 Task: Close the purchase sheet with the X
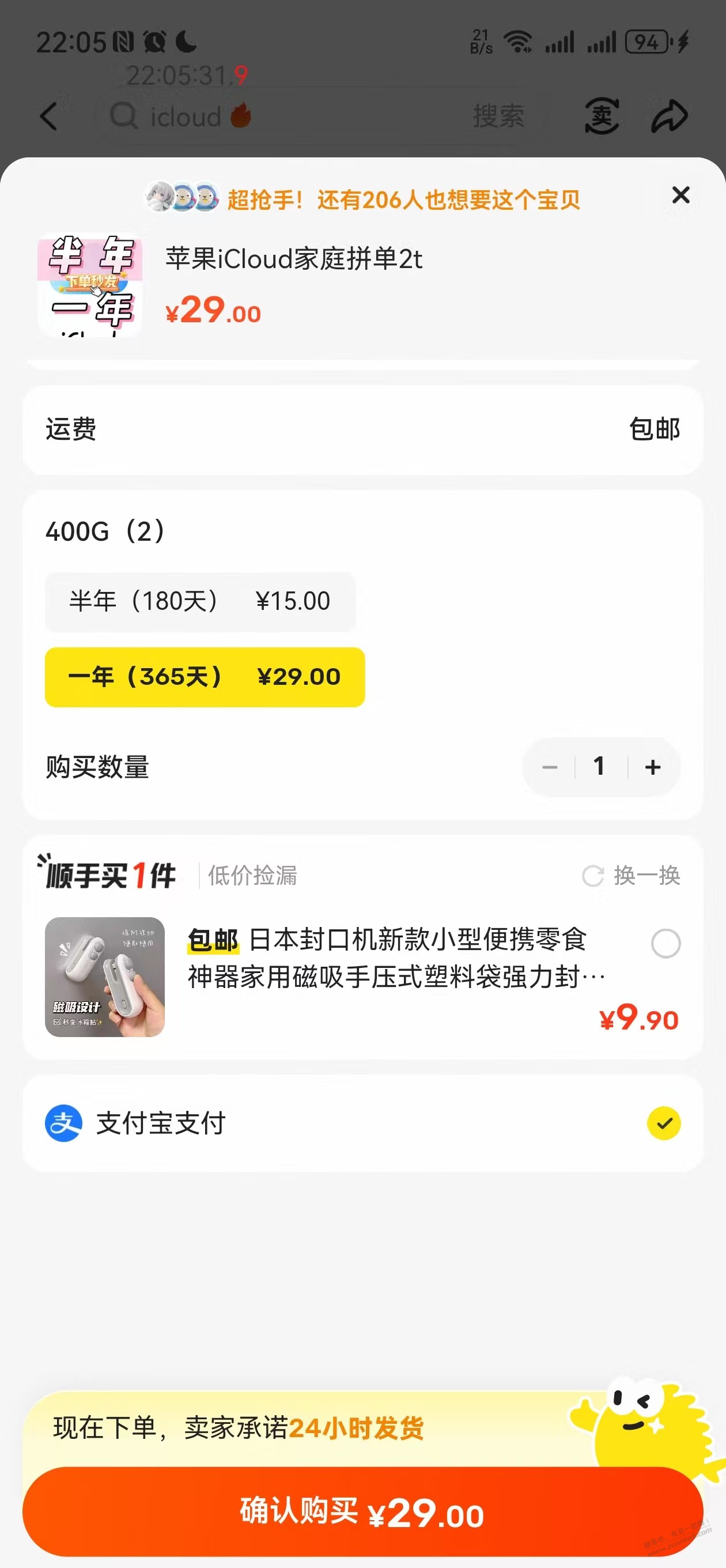(680, 195)
